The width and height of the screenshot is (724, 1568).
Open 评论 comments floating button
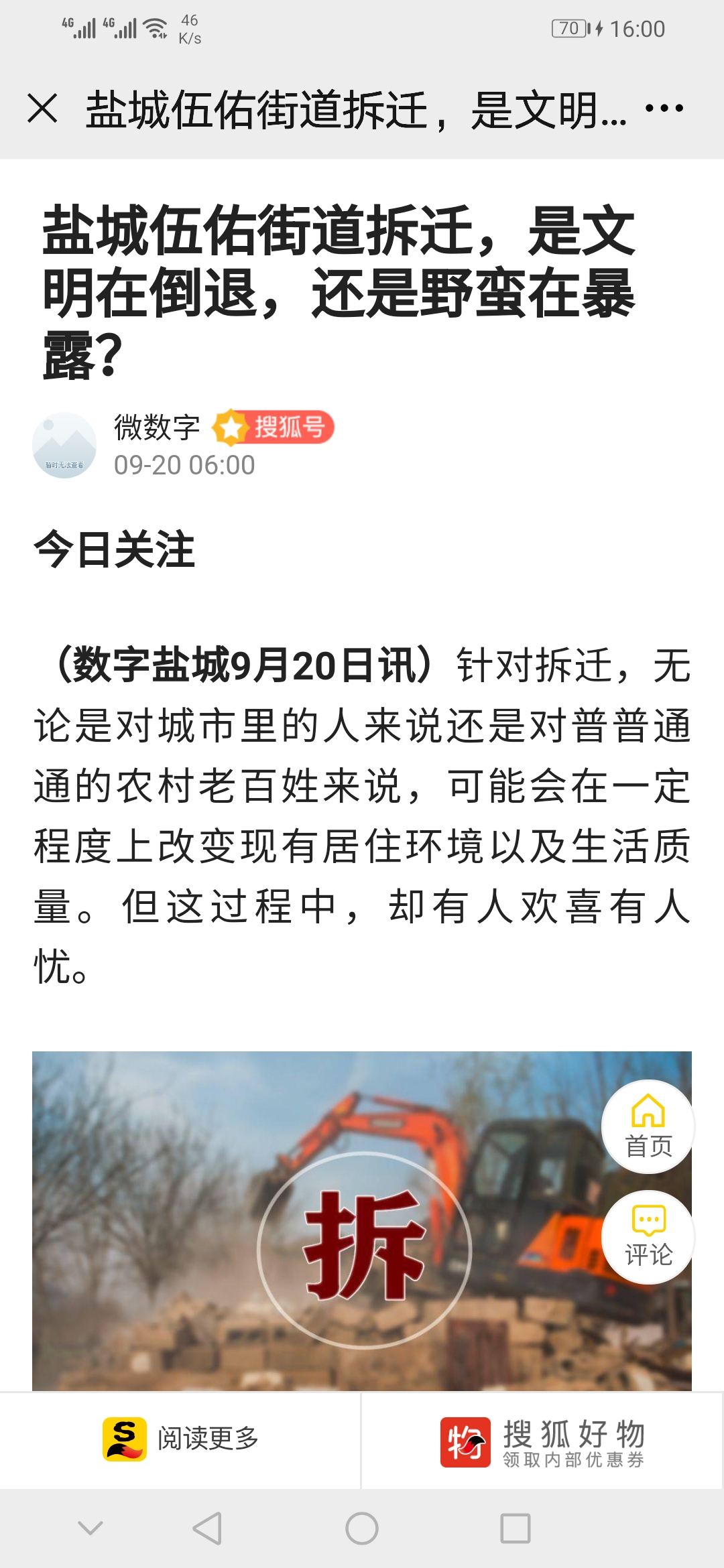tap(648, 1237)
